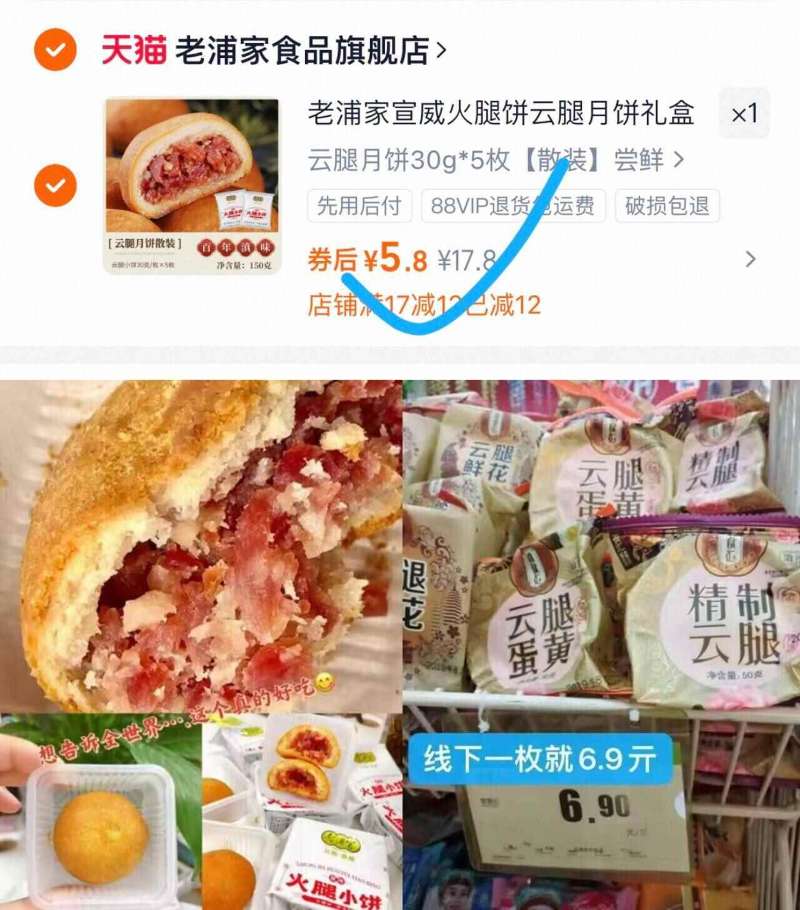The width and height of the screenshot is (800, 910).
Task: Click the Tmall 天猫 brand icon
Action: (133, 46)
